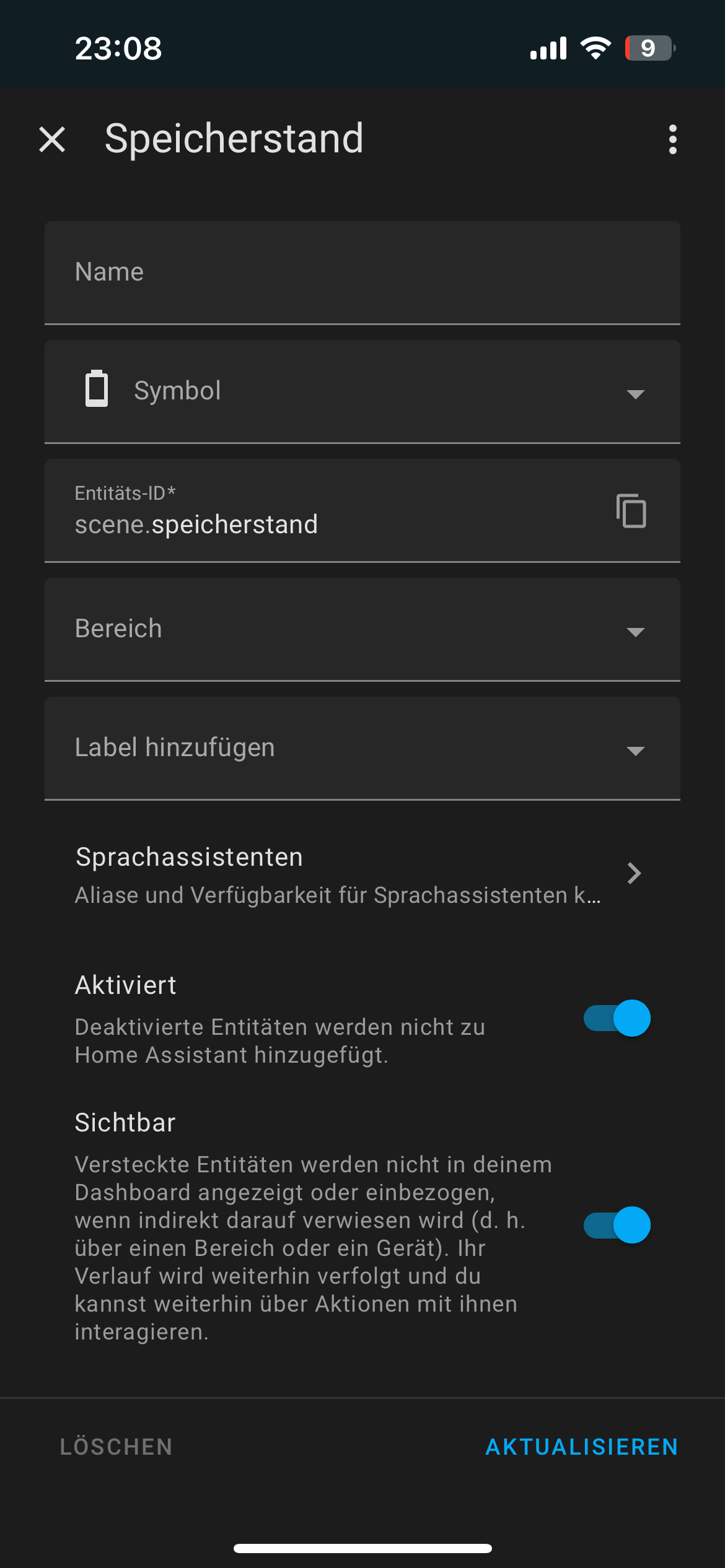Open the Bereich dropdown
The width and height of the screenshot is (725, 1568).
tap(362, 629)
